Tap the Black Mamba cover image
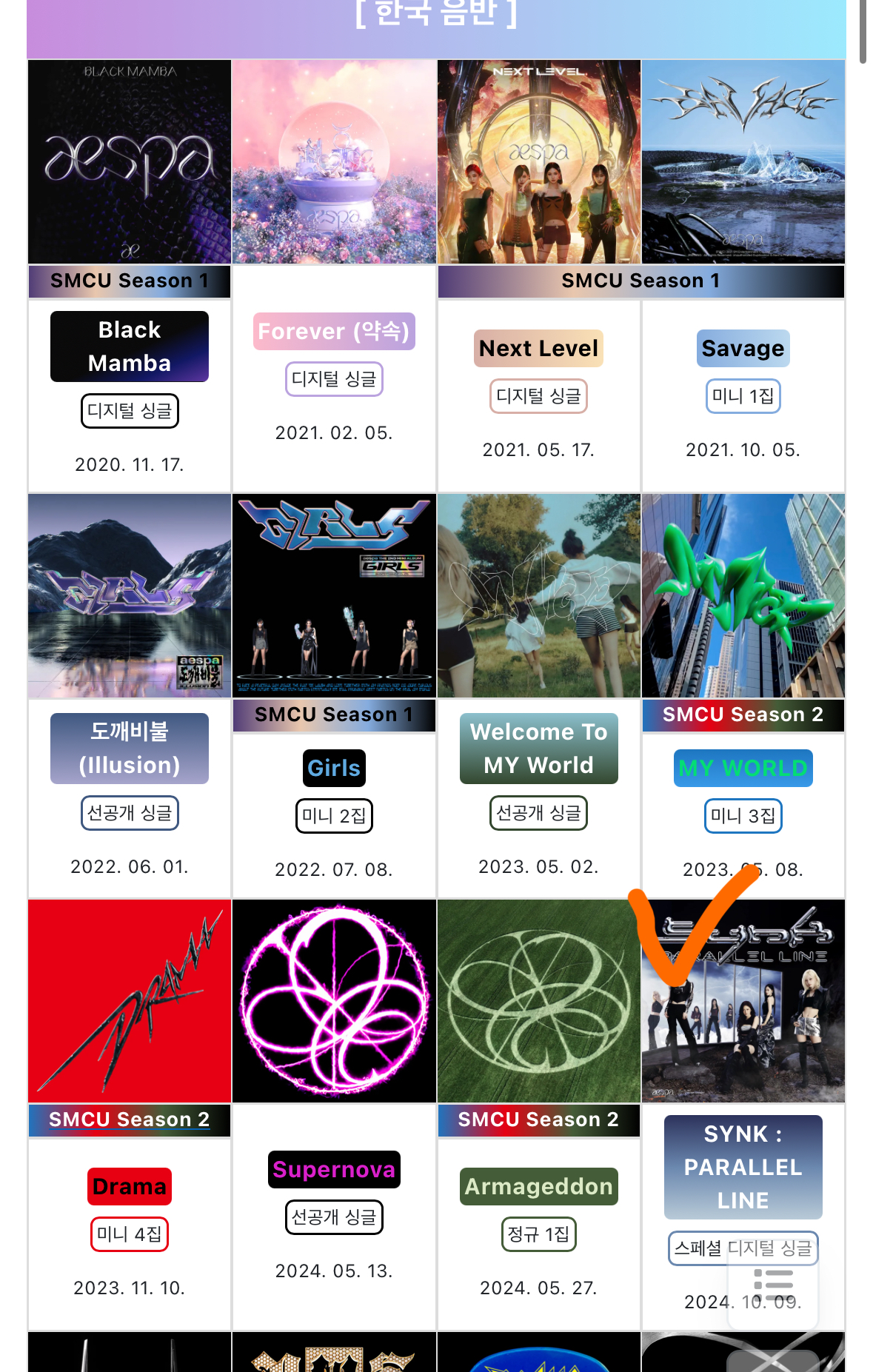The image size is (873, 1372). click(x=130, y=161)
